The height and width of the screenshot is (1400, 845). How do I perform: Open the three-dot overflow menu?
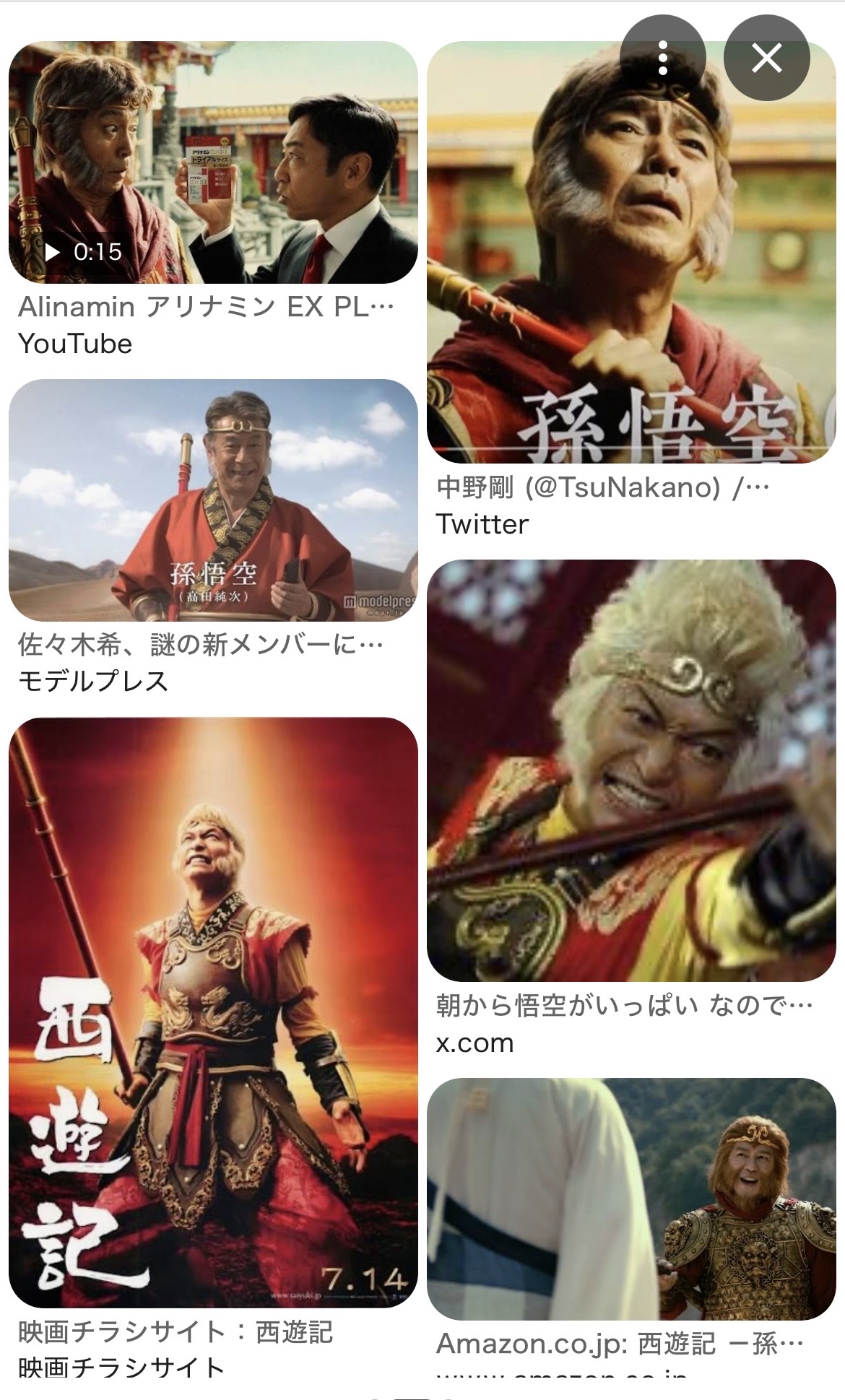[662, 58]
